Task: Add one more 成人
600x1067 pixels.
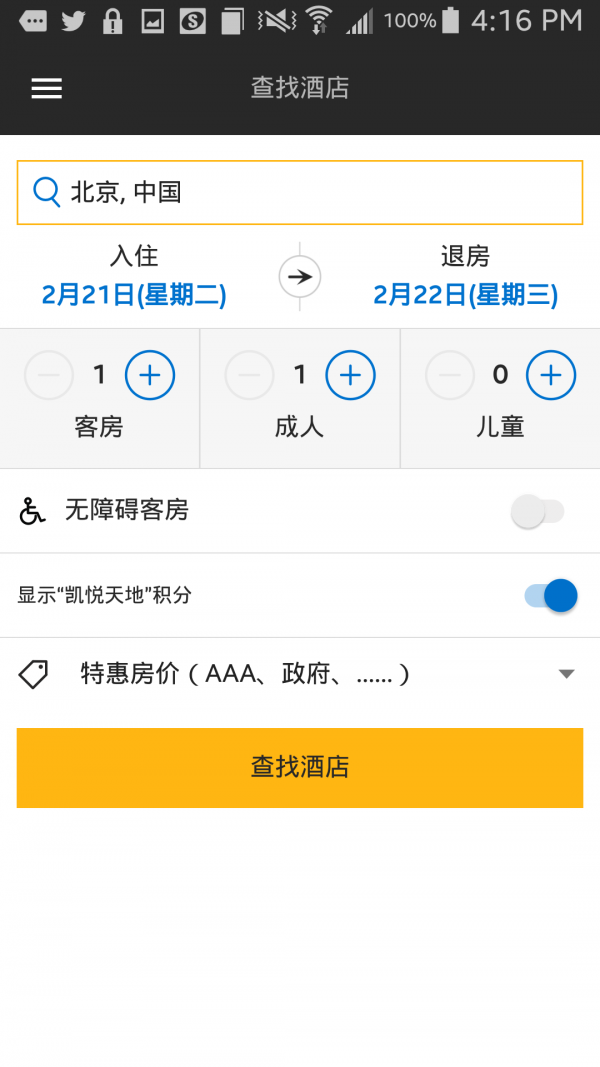Action: point(350,375)
